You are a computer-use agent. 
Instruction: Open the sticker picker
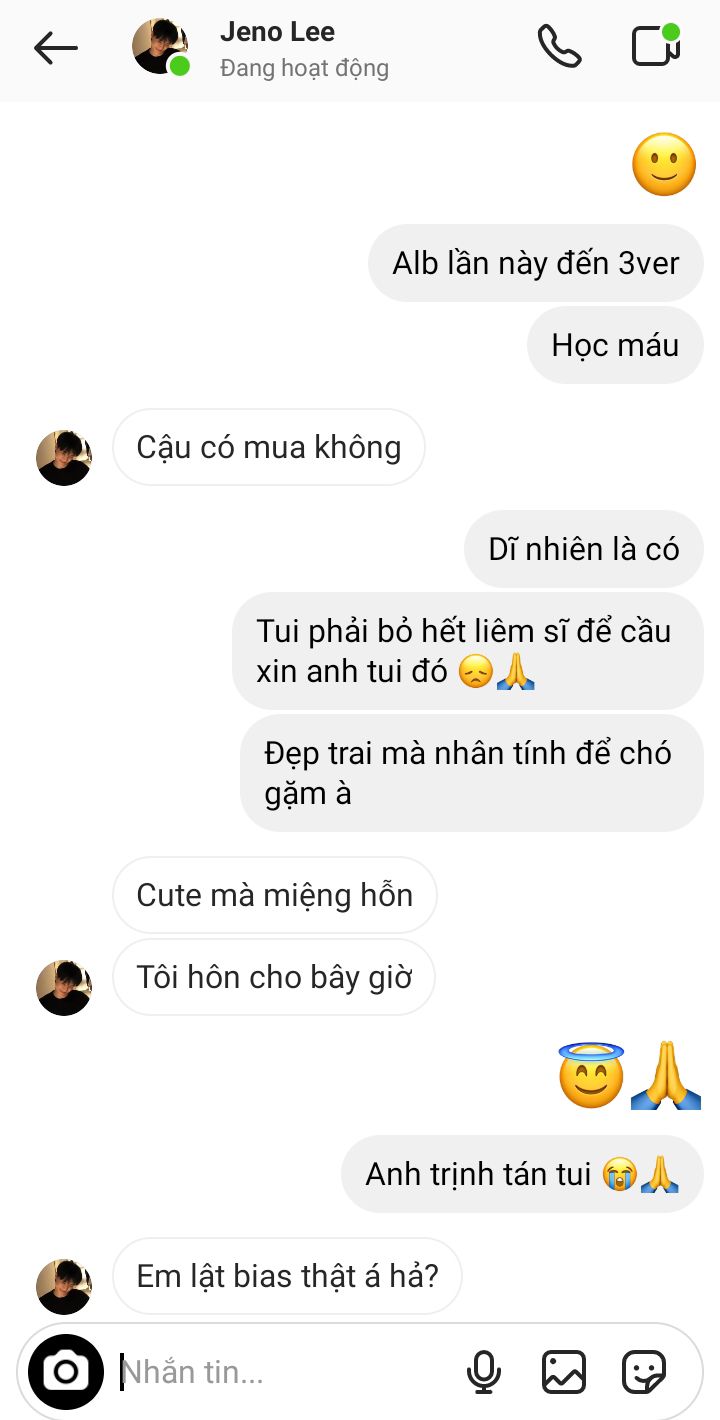pyautogui.click(x=643, y=1372)
